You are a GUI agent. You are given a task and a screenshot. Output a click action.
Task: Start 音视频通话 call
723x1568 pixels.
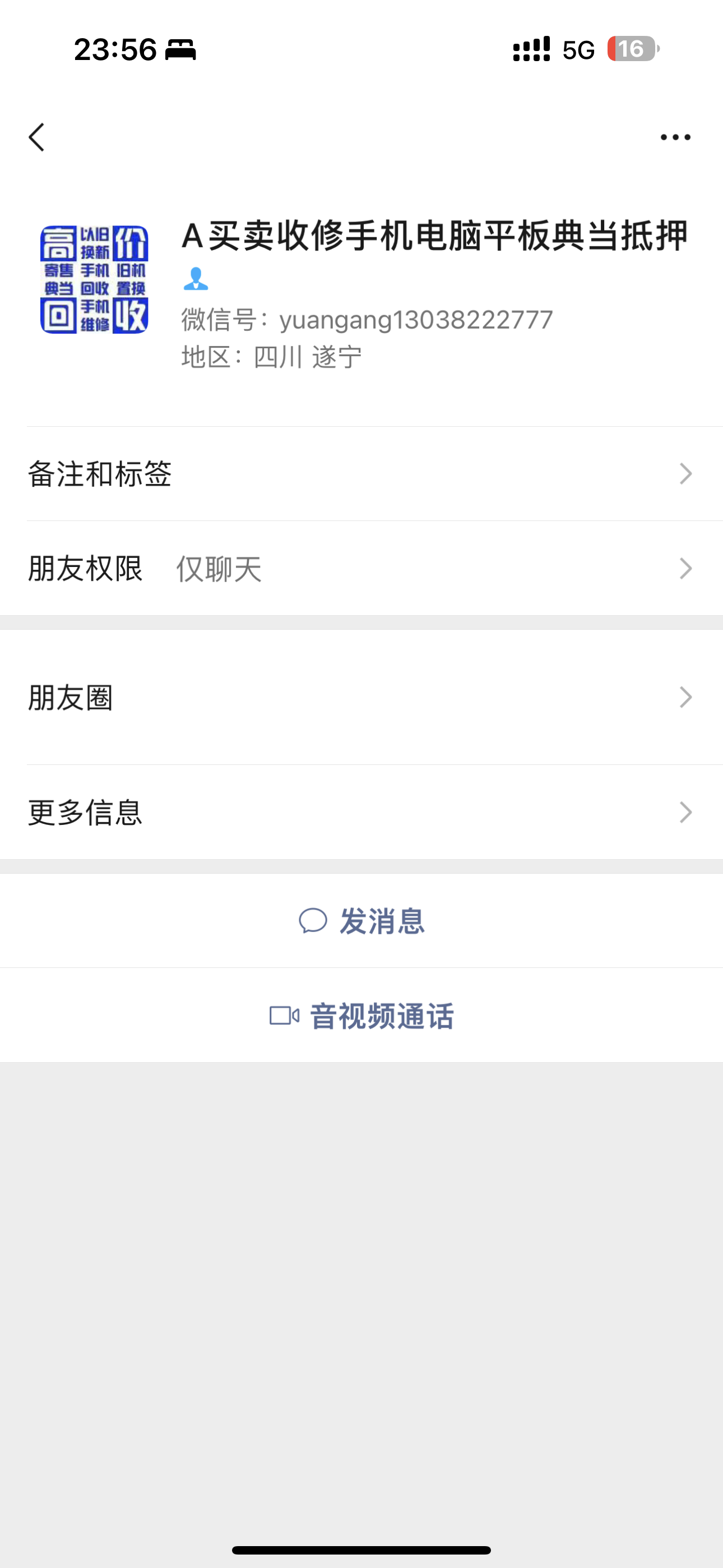pyautogui.click(x=361, y=1016)
